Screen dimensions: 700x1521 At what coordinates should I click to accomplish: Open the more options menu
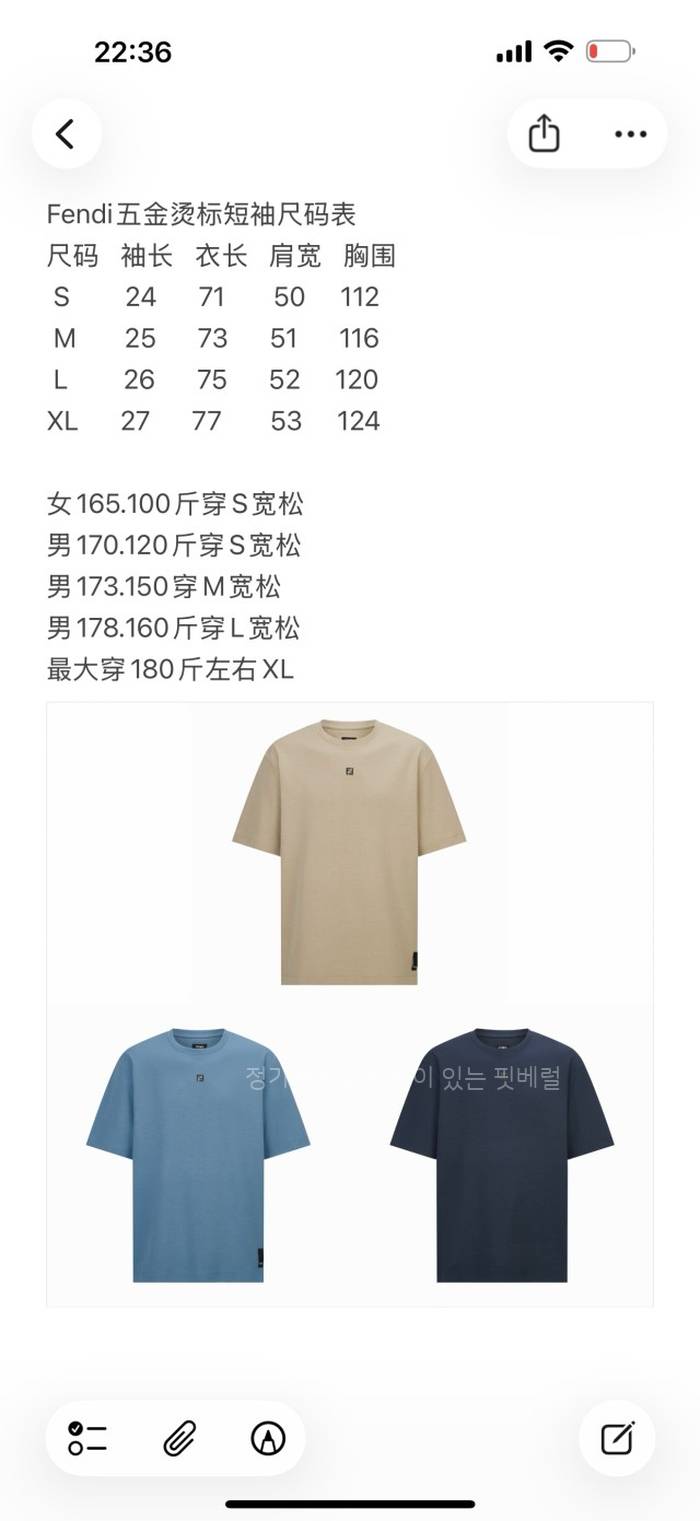(x=630, y=134)
